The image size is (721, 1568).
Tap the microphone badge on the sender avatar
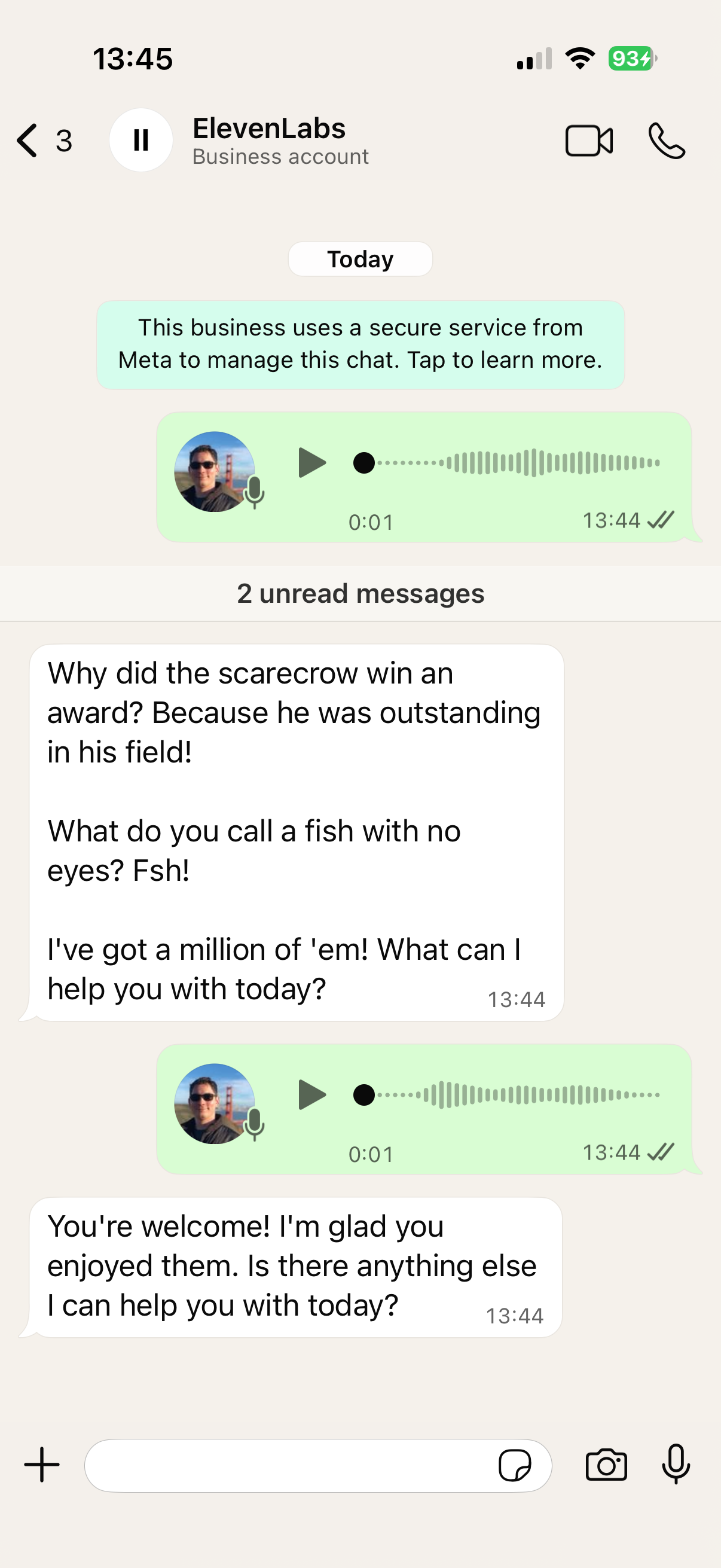click(255, 494)
